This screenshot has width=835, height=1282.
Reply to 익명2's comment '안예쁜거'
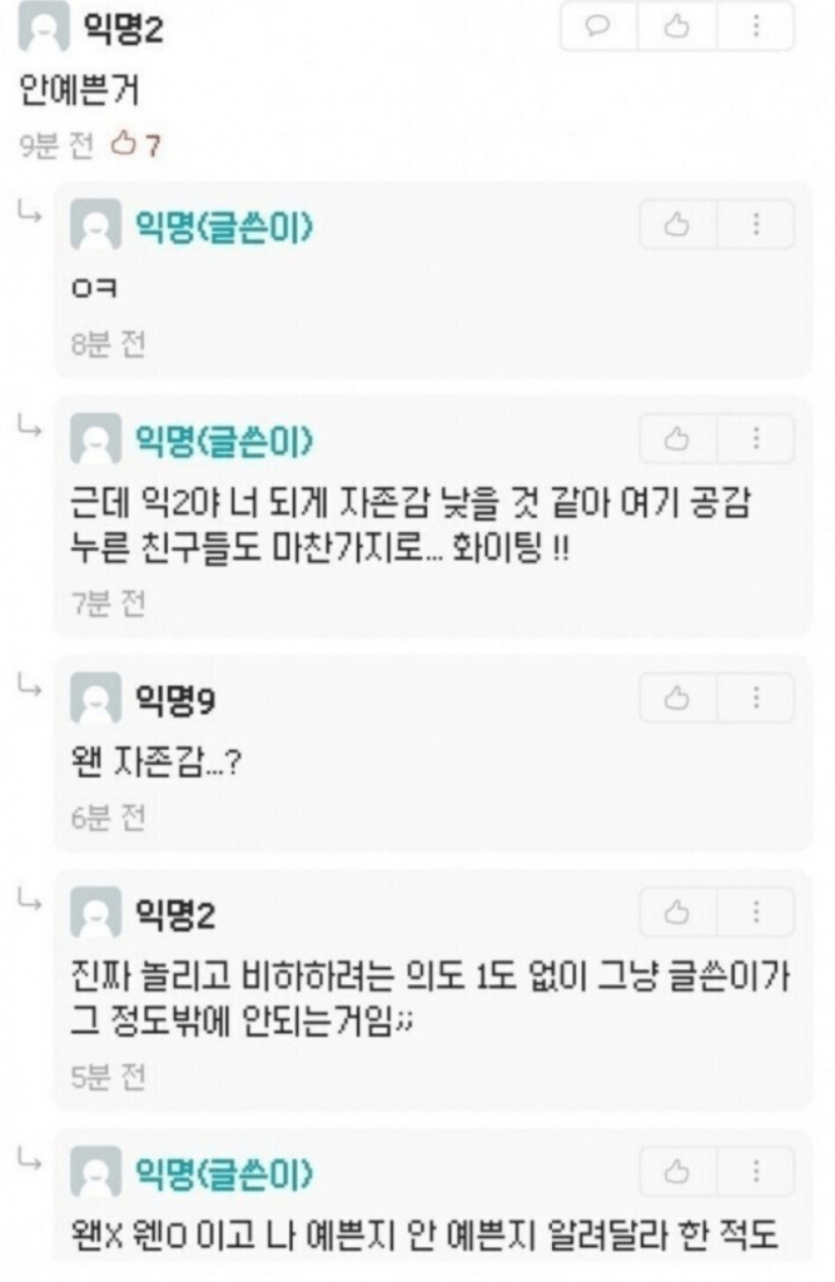[600, 27]
